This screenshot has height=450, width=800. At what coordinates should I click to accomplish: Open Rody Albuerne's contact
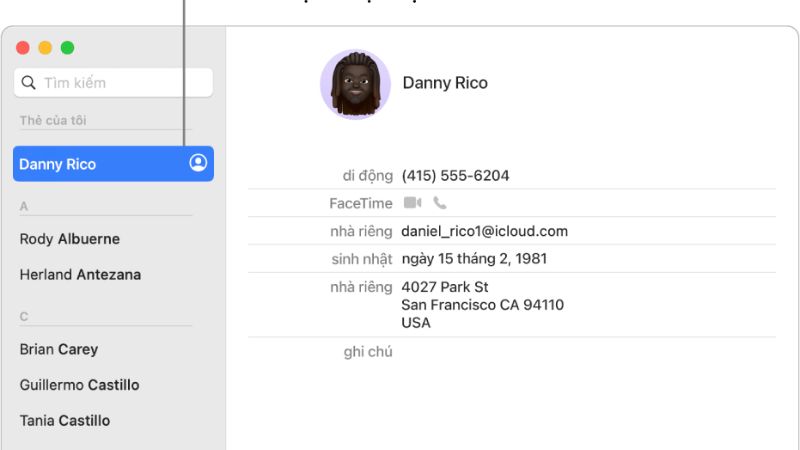pos(70,239)
